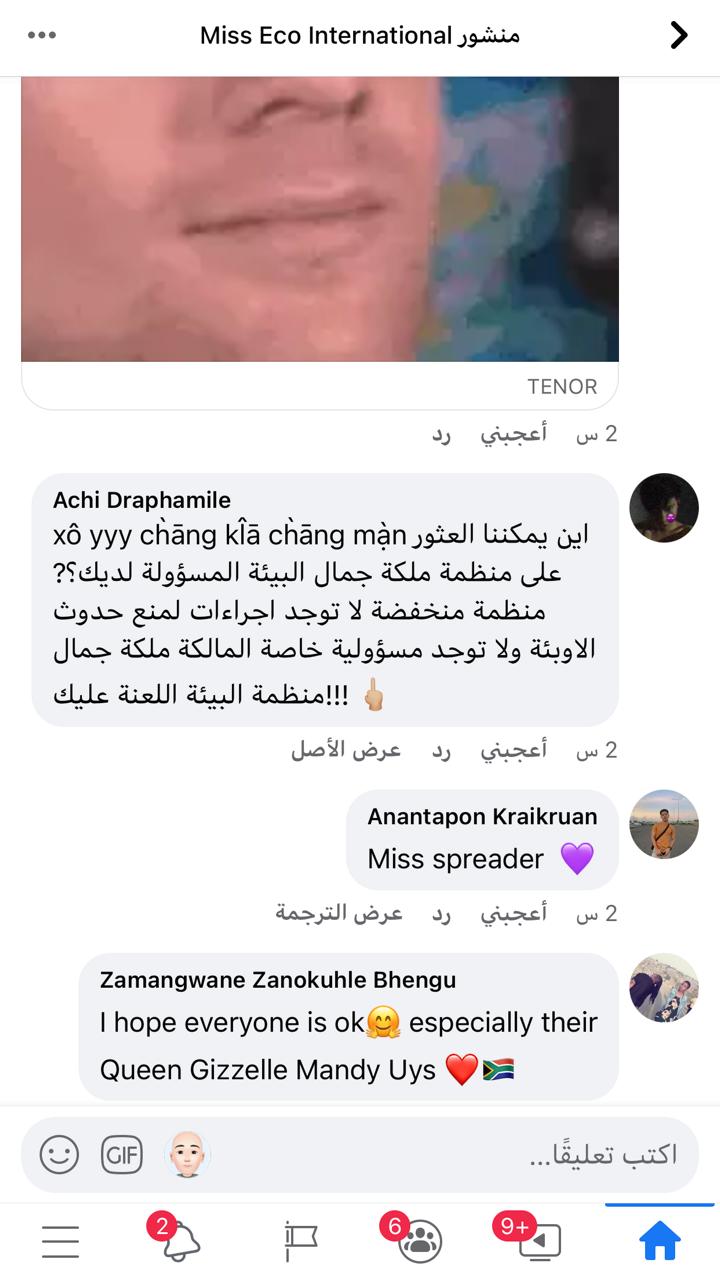
Task: Open the emoji picker in comment bar
Action: [59, 1155]
